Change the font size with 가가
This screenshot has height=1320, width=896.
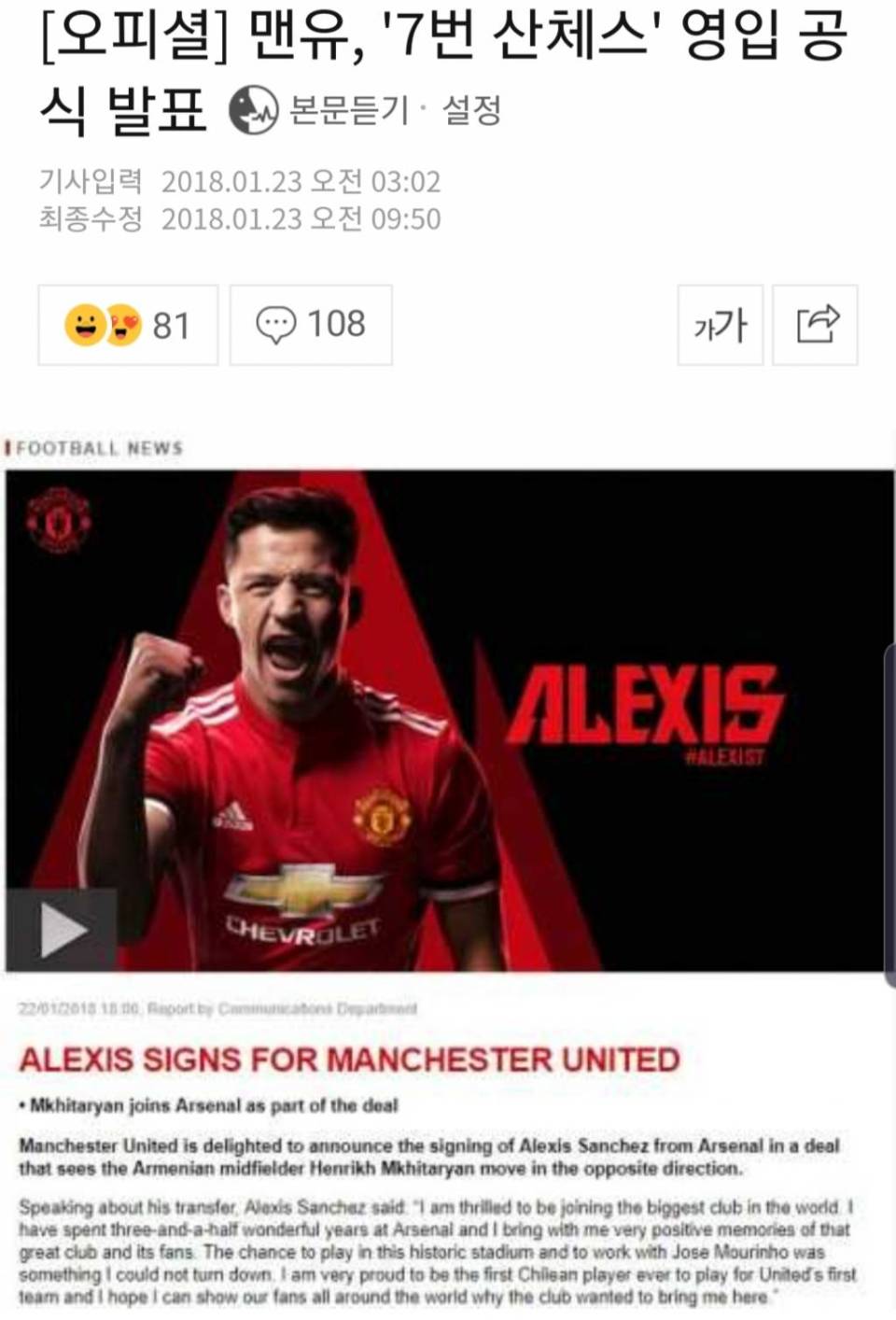coord(721,325)
